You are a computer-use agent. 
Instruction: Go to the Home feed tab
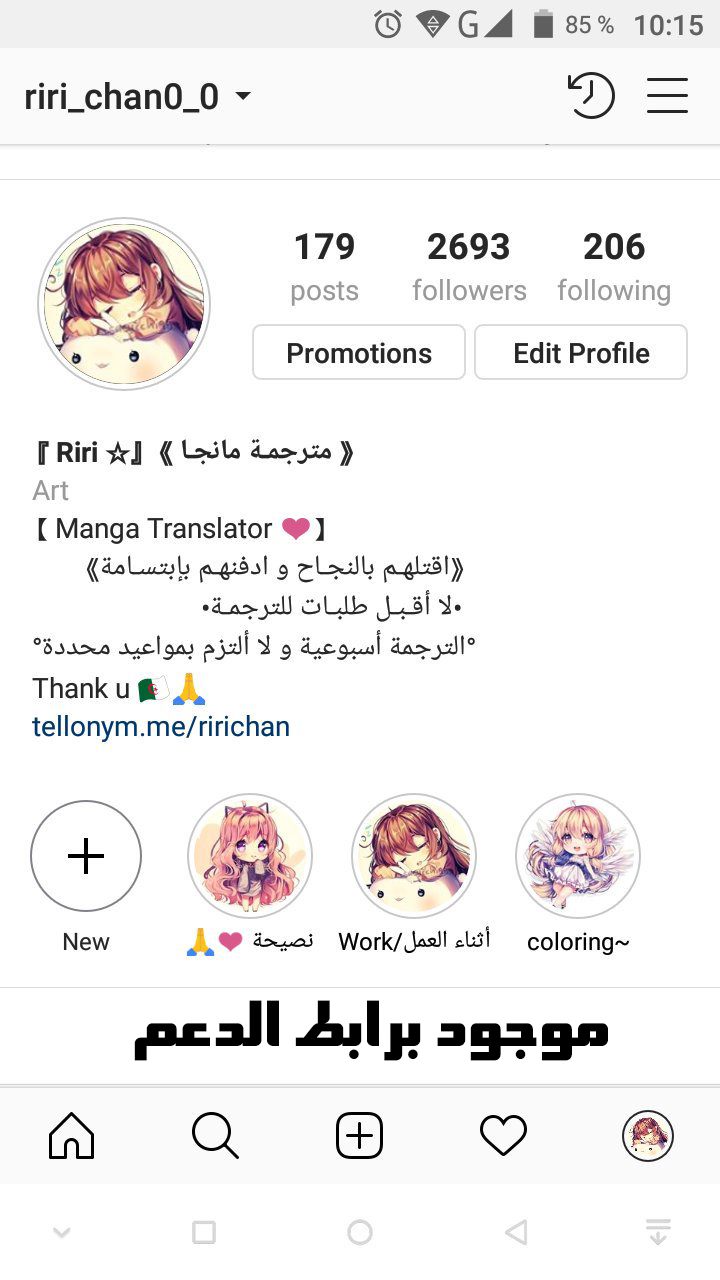click(x=72, y=1136)
